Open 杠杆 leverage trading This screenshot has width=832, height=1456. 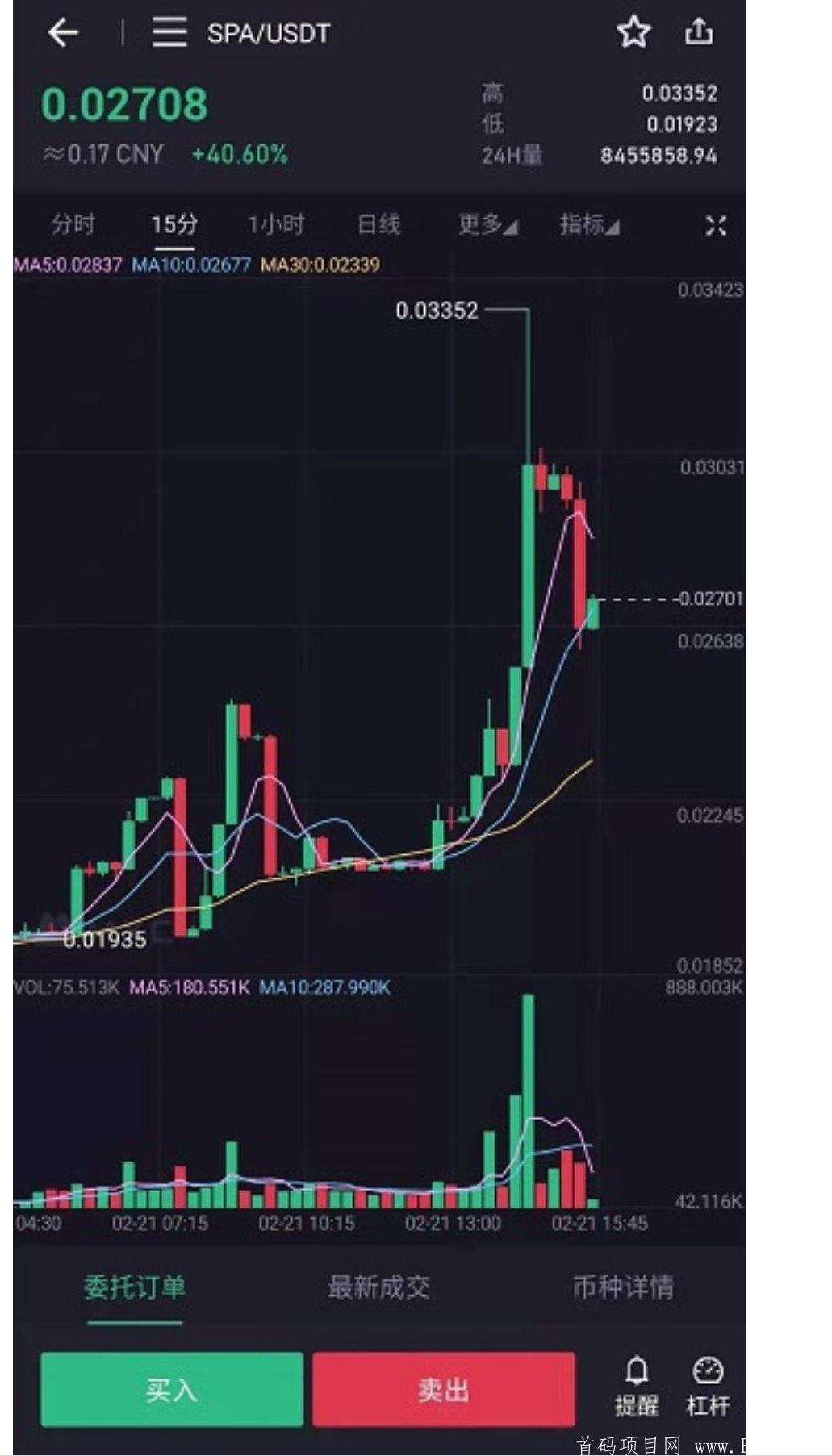pyautogui.click(x=708, y=1387)
